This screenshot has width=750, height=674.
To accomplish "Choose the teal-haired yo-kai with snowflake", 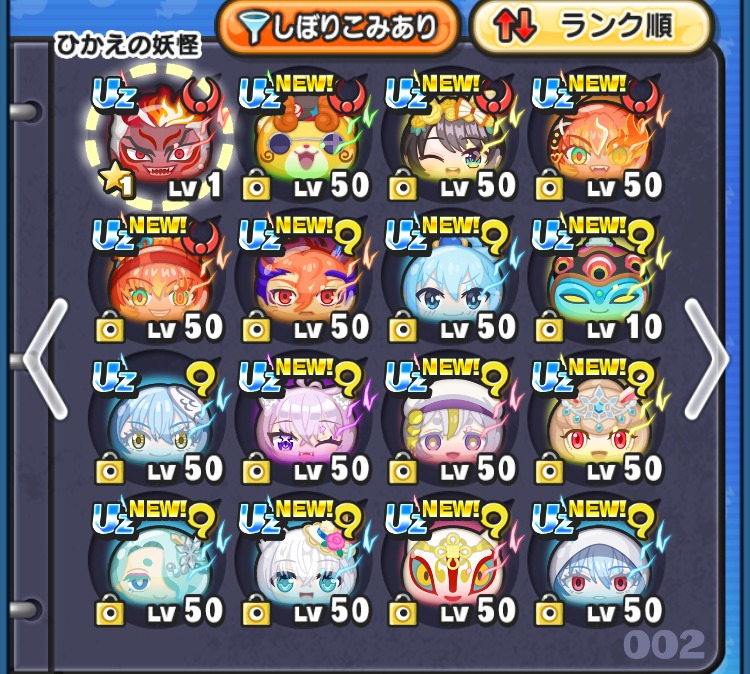I will pos(158,563).
